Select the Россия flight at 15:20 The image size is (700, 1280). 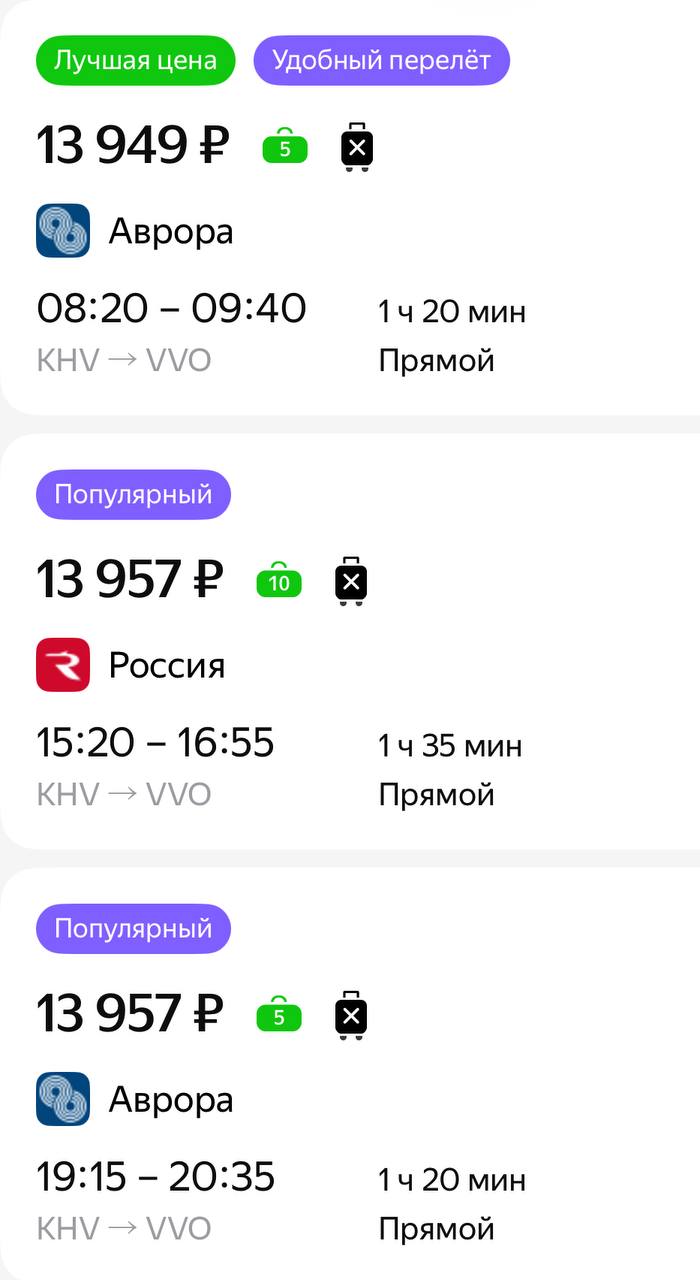point(350,641)
